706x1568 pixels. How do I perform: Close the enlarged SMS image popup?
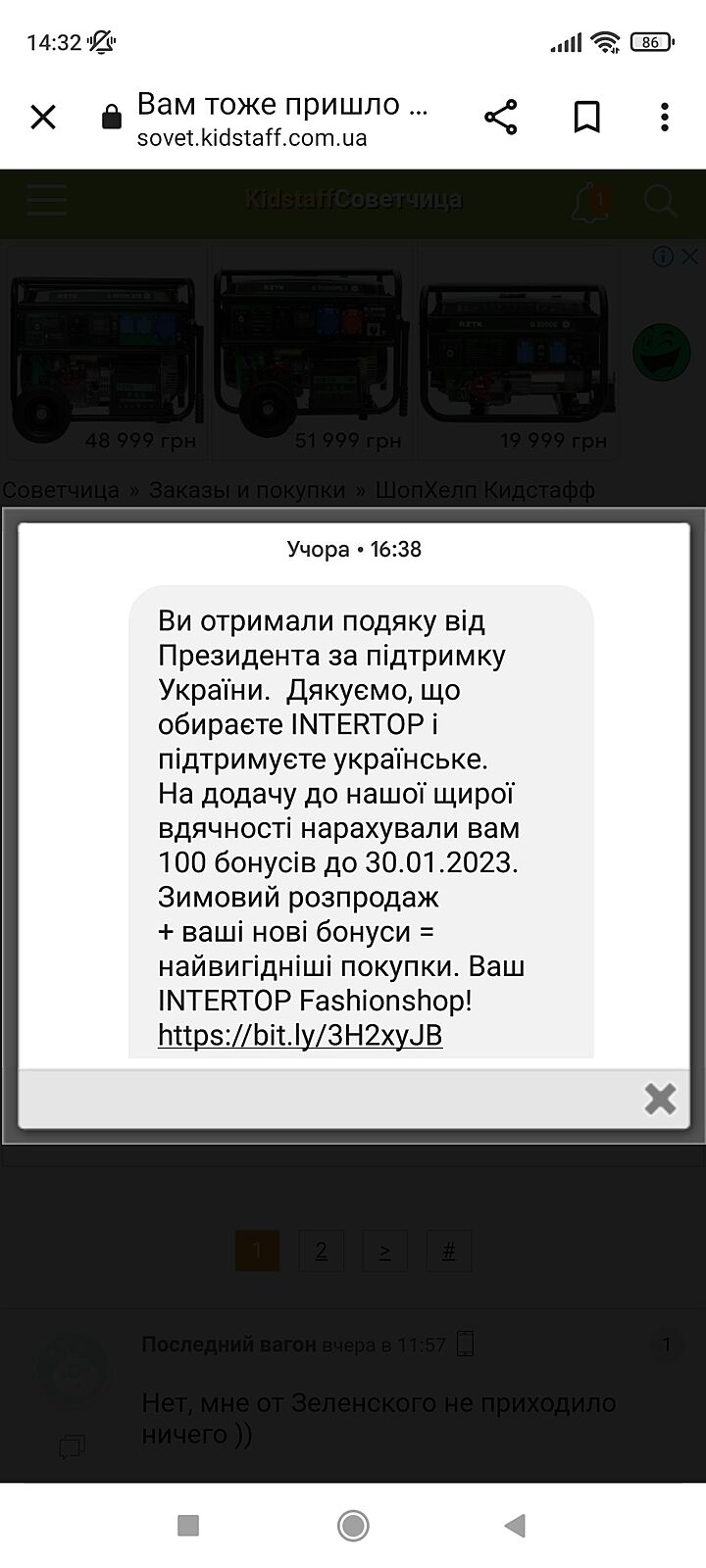(660, 1099)
